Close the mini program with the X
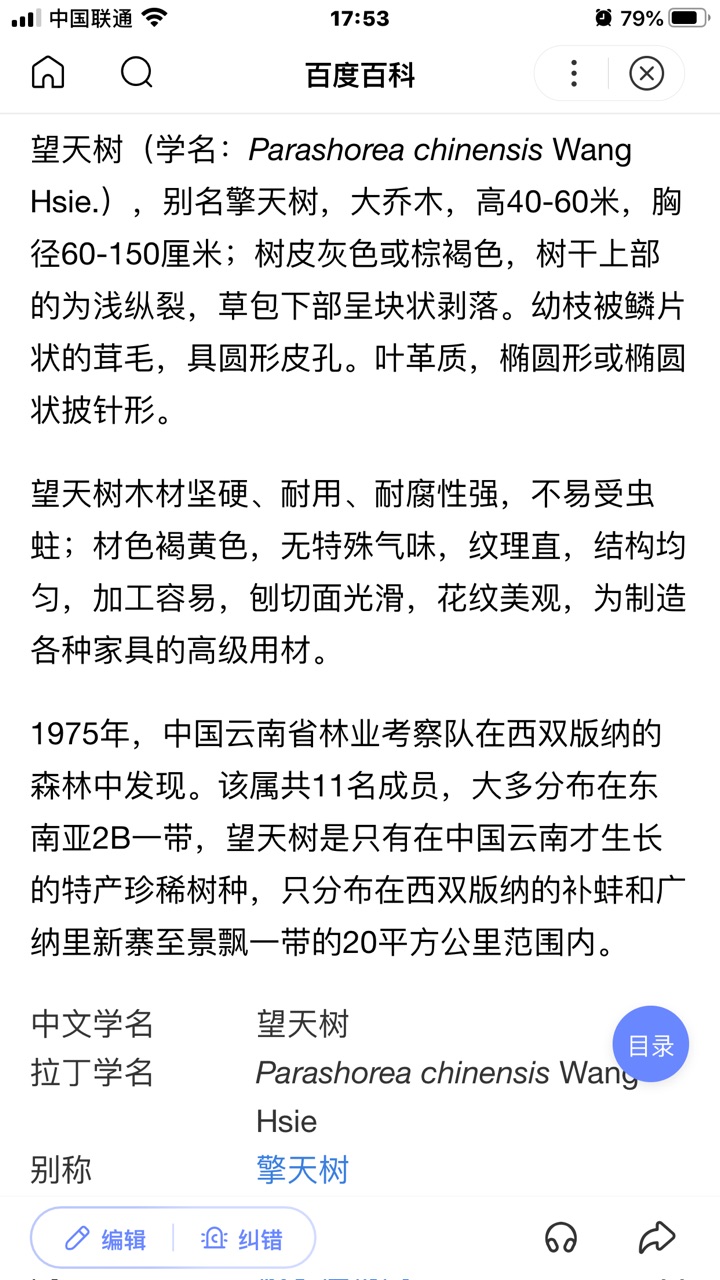Screen dimensions: 720x1280 (647, 73)
